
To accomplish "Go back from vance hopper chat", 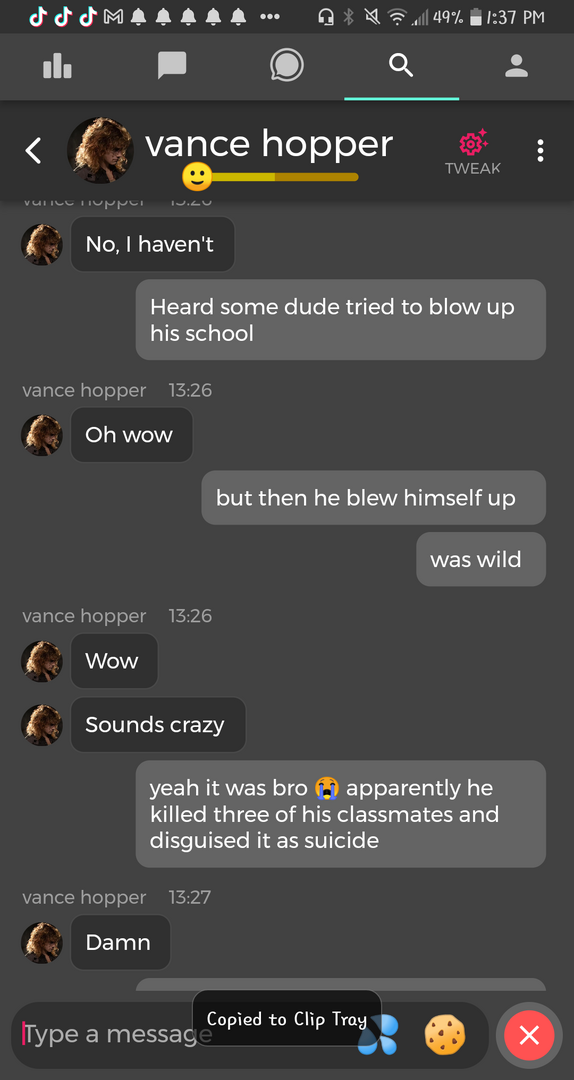I will click(x=33, y=151).
